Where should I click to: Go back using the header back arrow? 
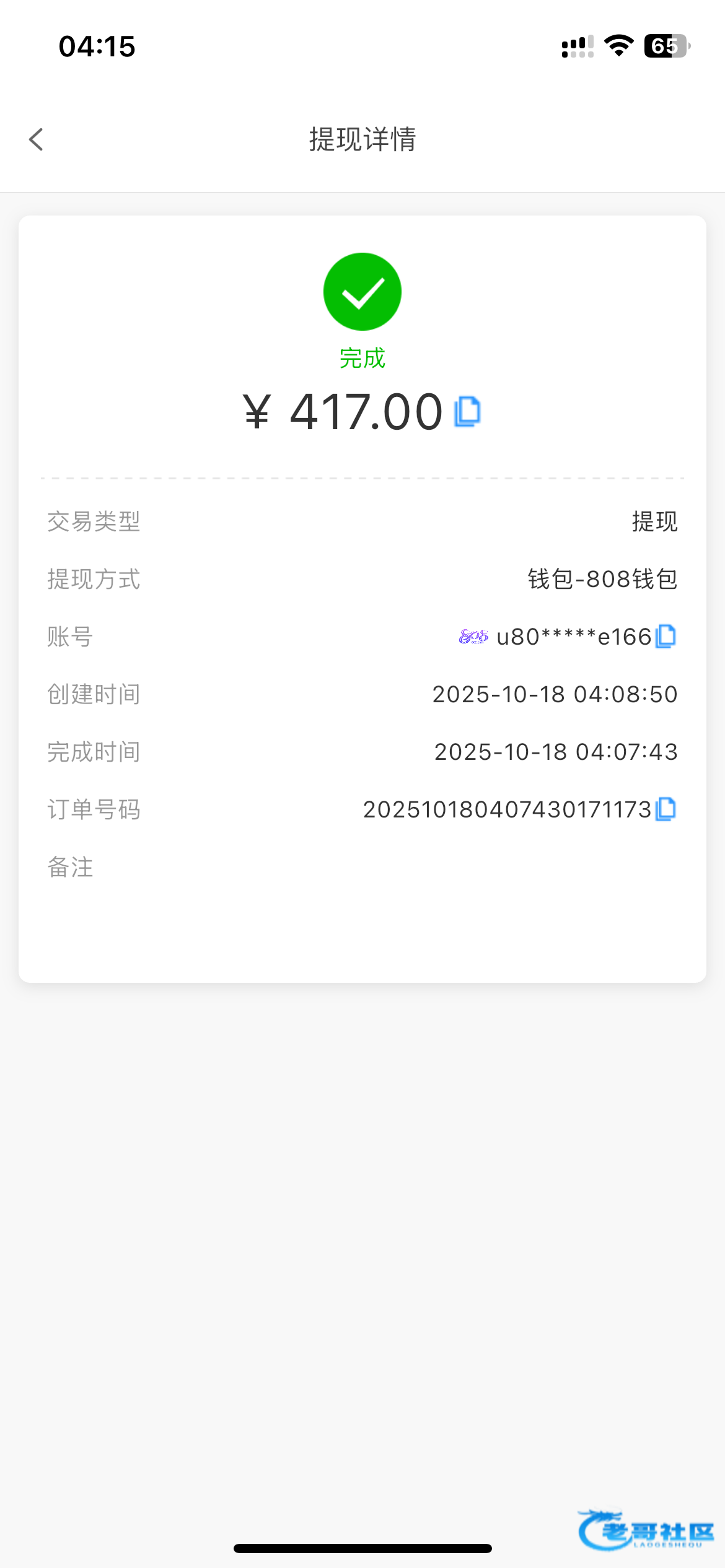click(36, 139)
